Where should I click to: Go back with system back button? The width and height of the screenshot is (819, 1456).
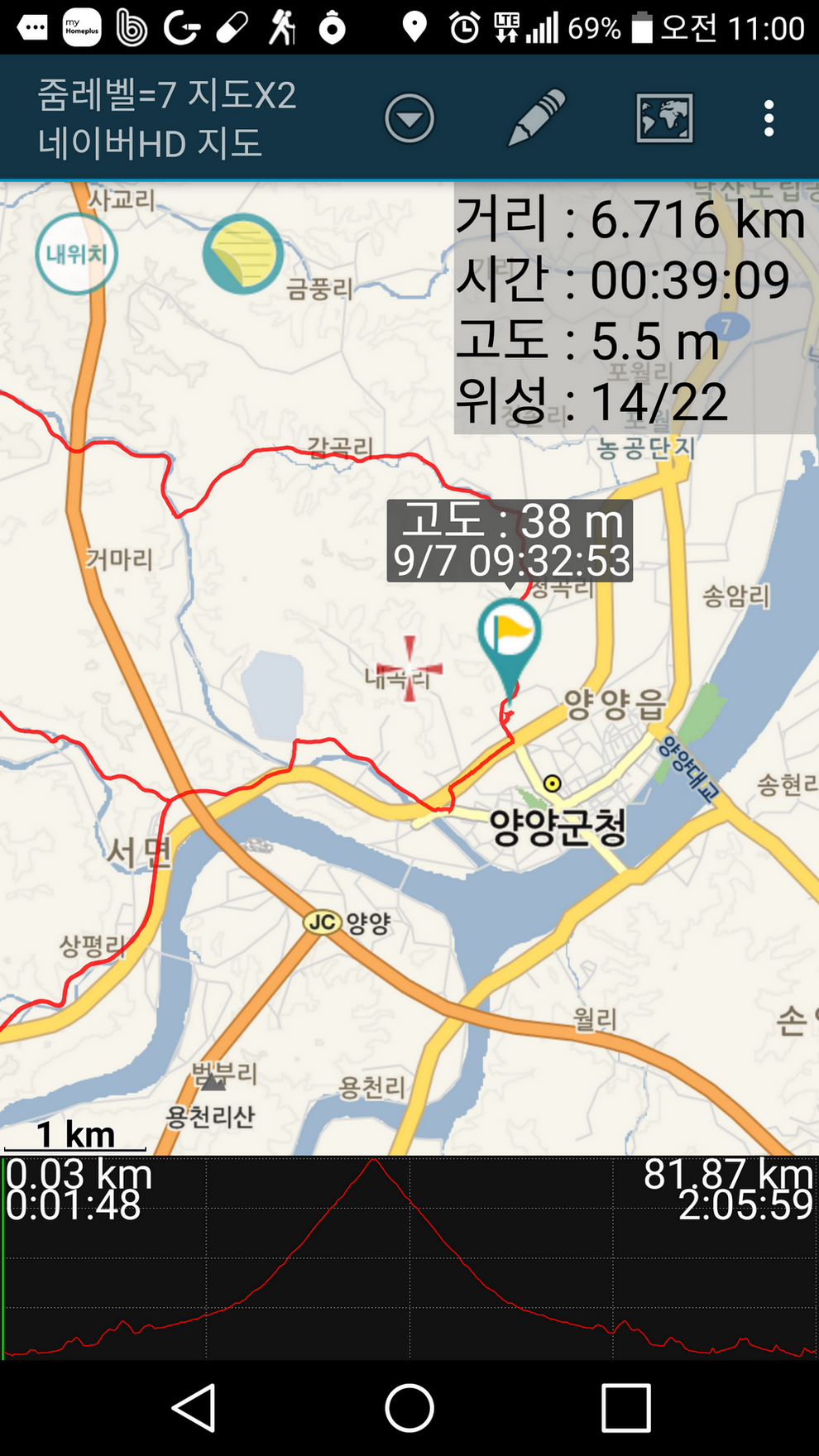194,1407
